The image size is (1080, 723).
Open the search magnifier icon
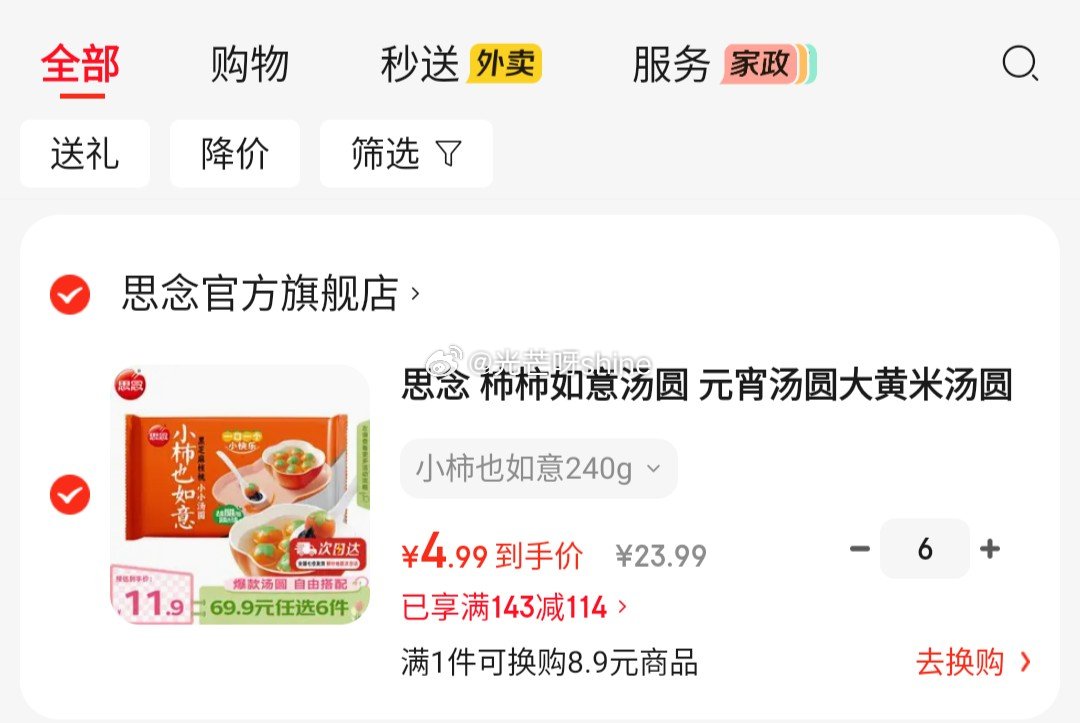[x=1019, y=65]
